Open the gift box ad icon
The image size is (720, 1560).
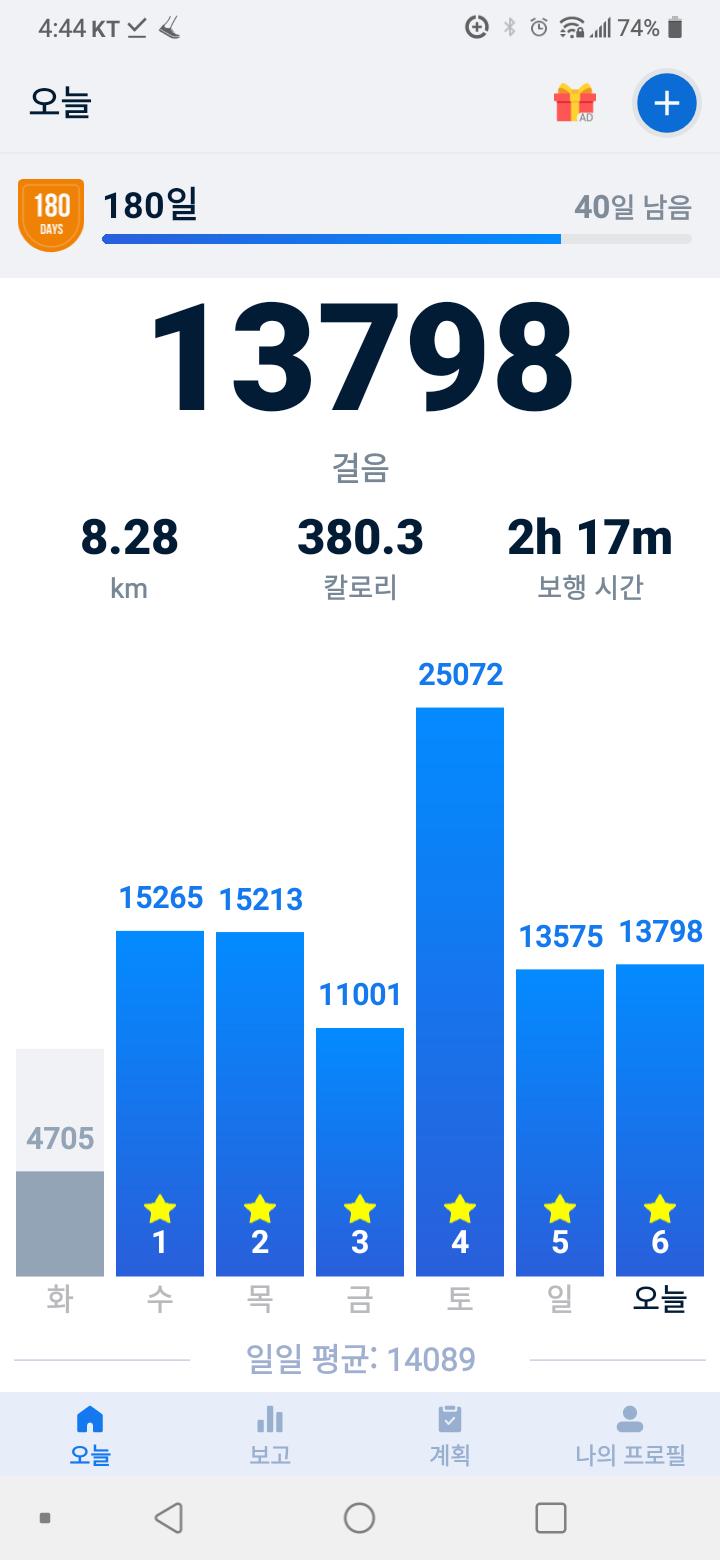coord(575,103)
